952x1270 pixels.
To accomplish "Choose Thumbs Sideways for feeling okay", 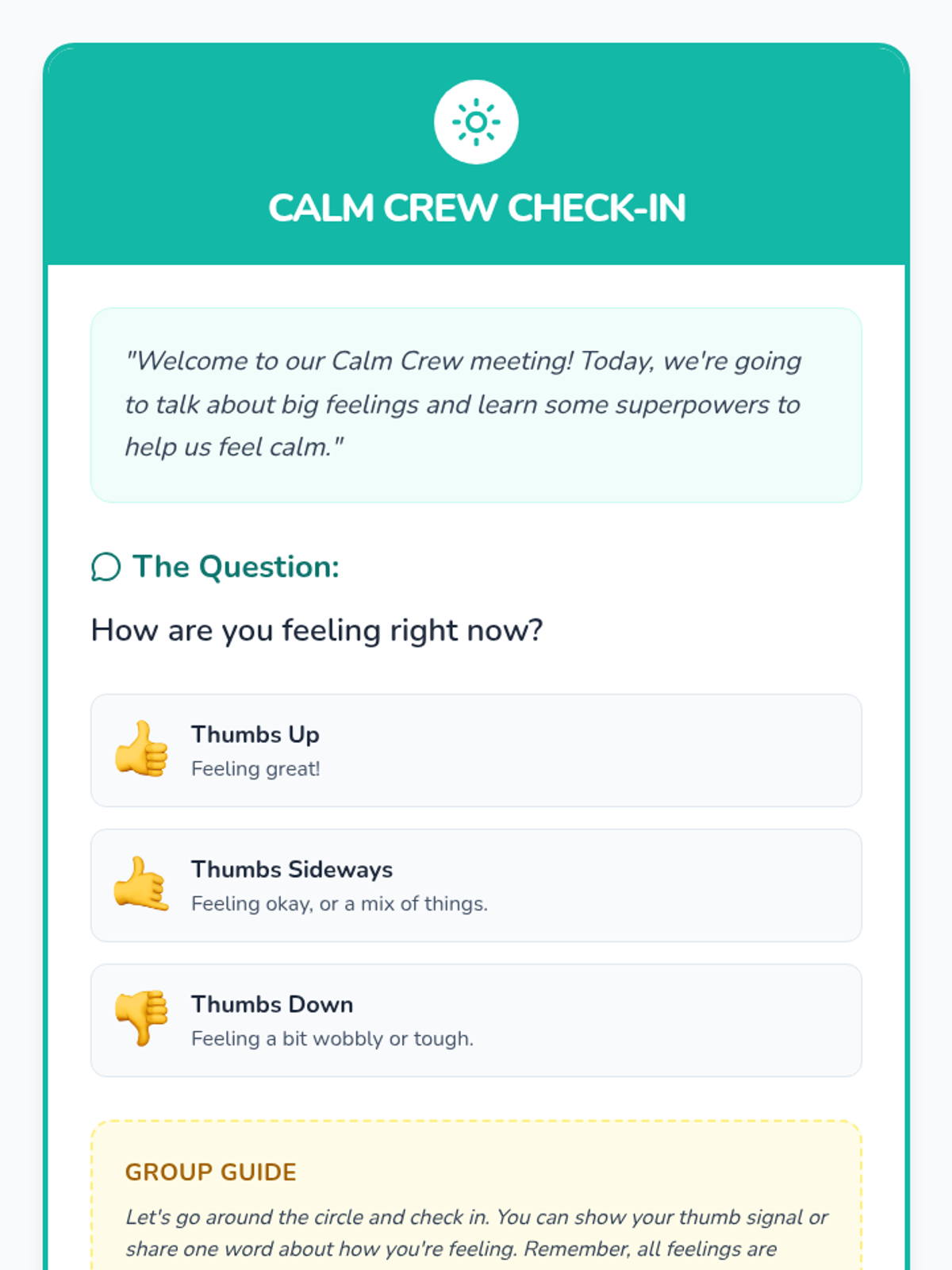I will 476,886.
